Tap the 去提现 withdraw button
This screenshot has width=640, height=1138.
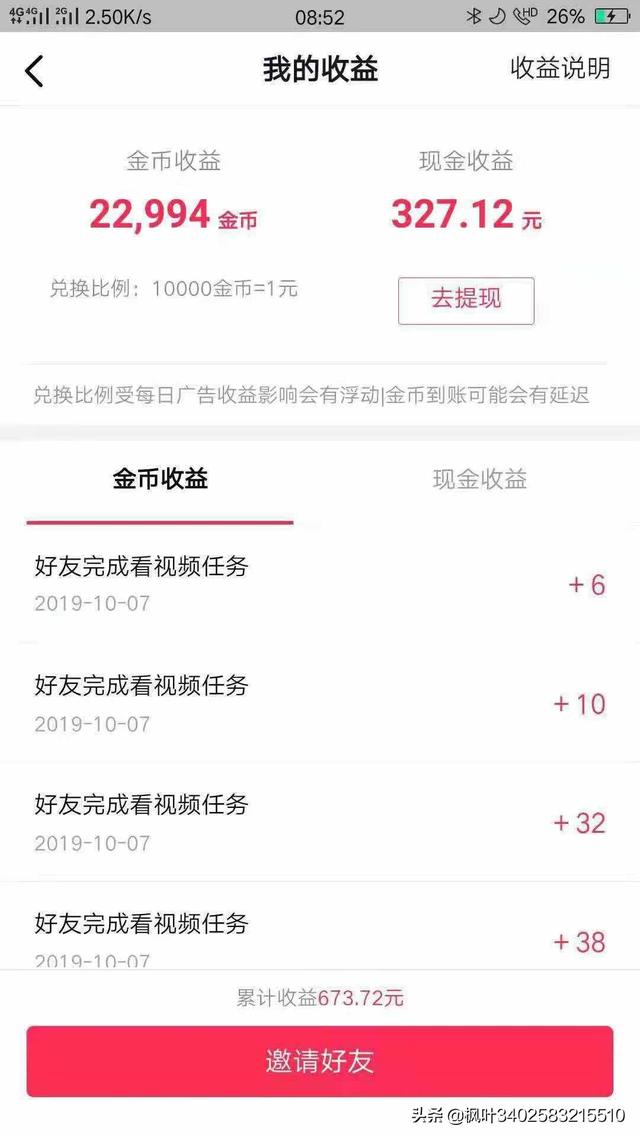pos(466,299)
